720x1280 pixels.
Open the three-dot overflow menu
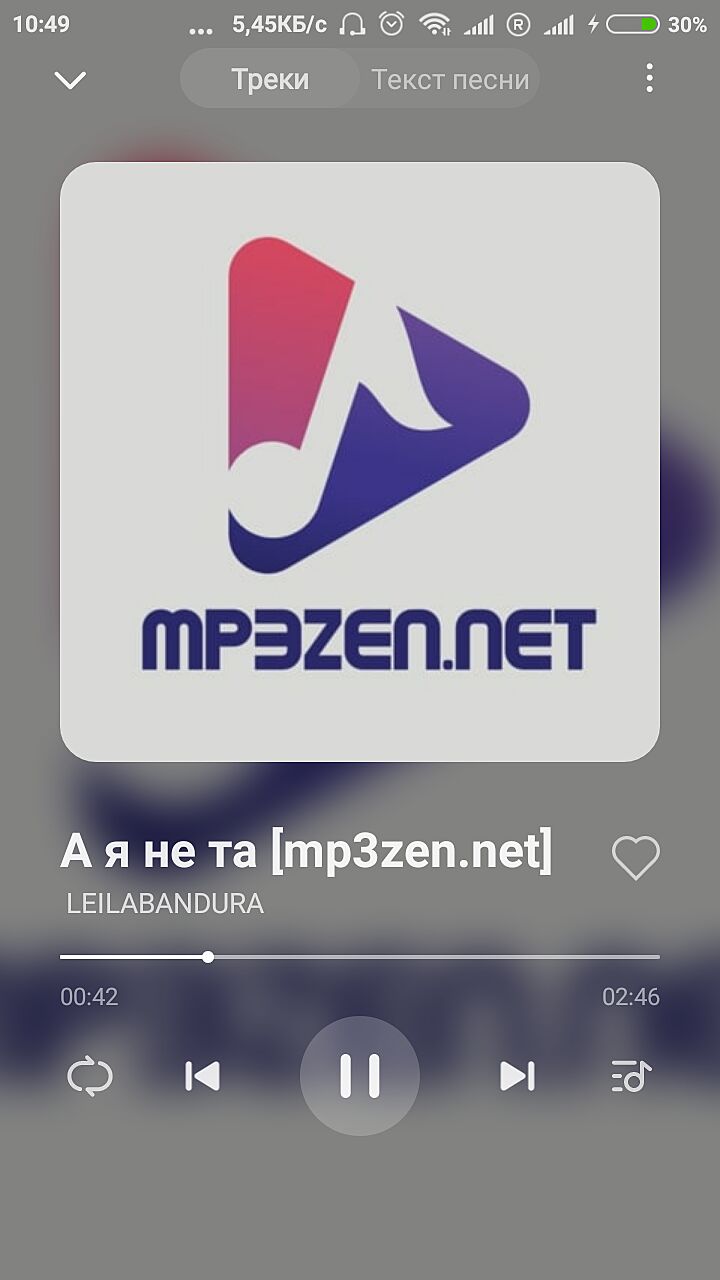tap(649, 78)
